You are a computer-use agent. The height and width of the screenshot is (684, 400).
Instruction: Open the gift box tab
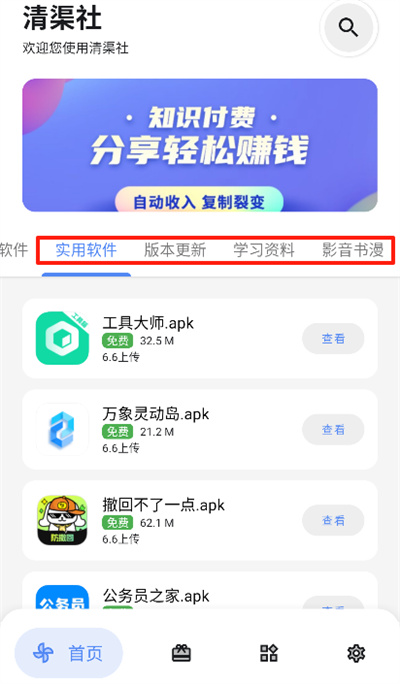click(x=181, y=653)
